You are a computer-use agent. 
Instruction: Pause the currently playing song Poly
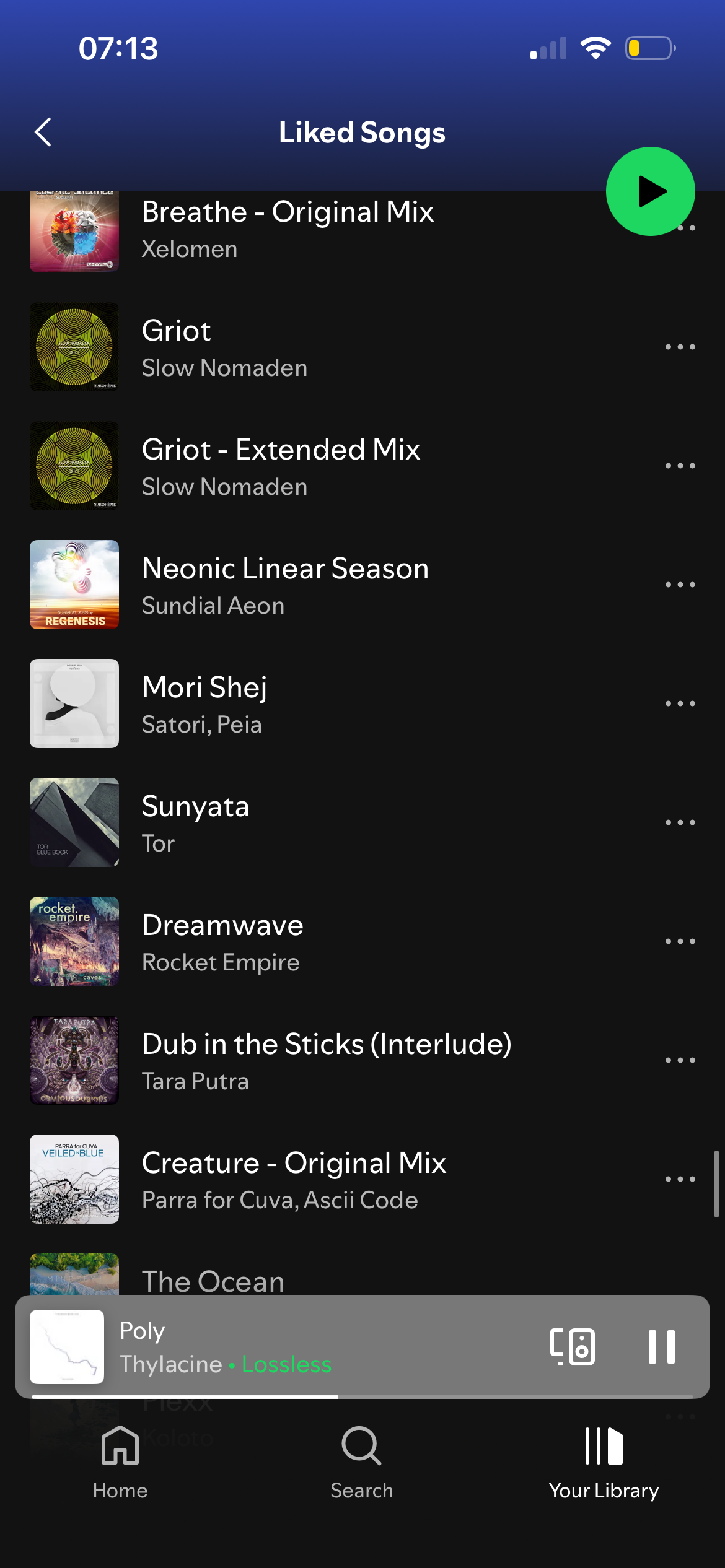pyautogui.click(x=661, y=1347)
